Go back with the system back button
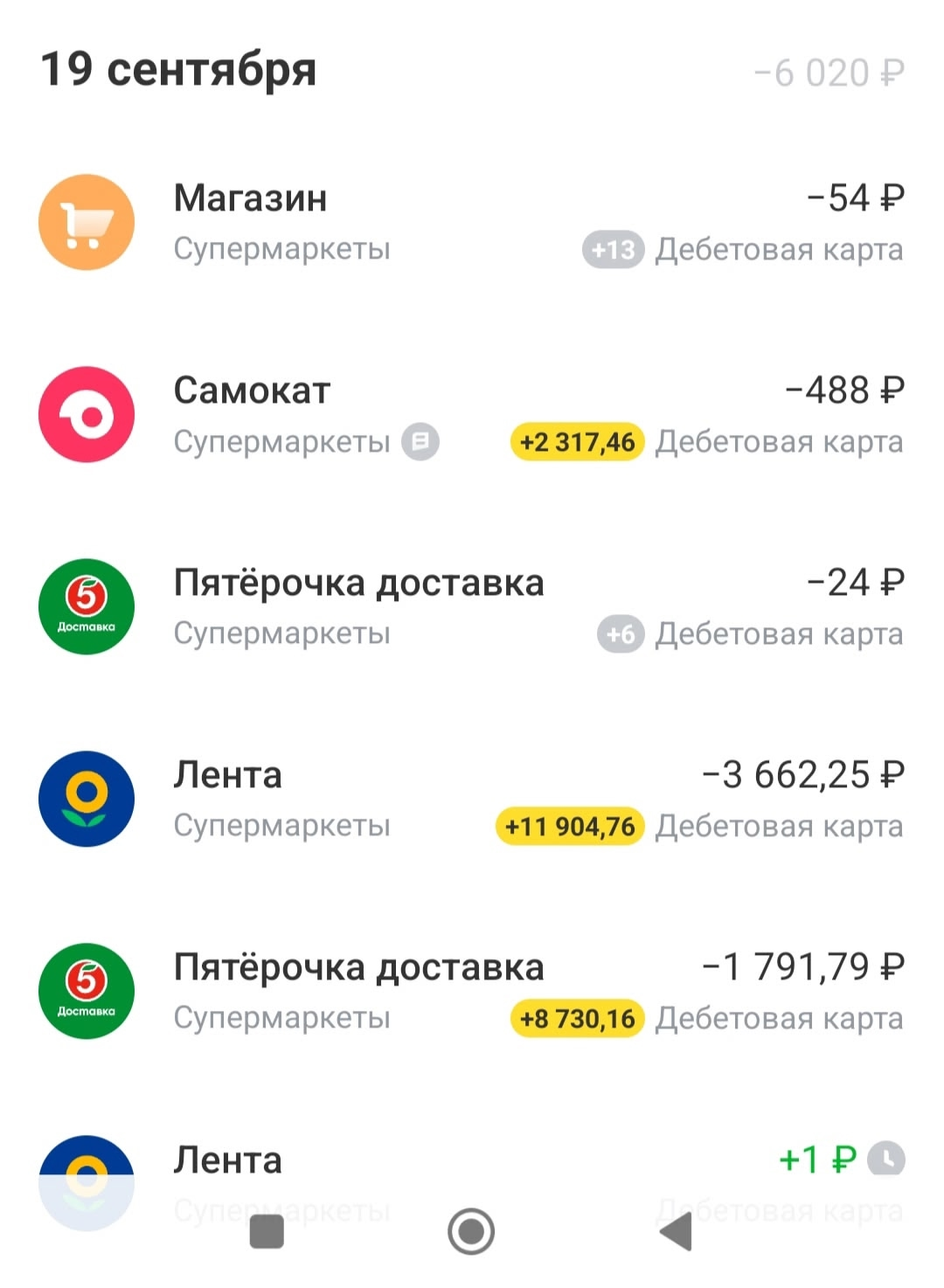Screen dimensions: 944x1288 tap(677, 1232)
